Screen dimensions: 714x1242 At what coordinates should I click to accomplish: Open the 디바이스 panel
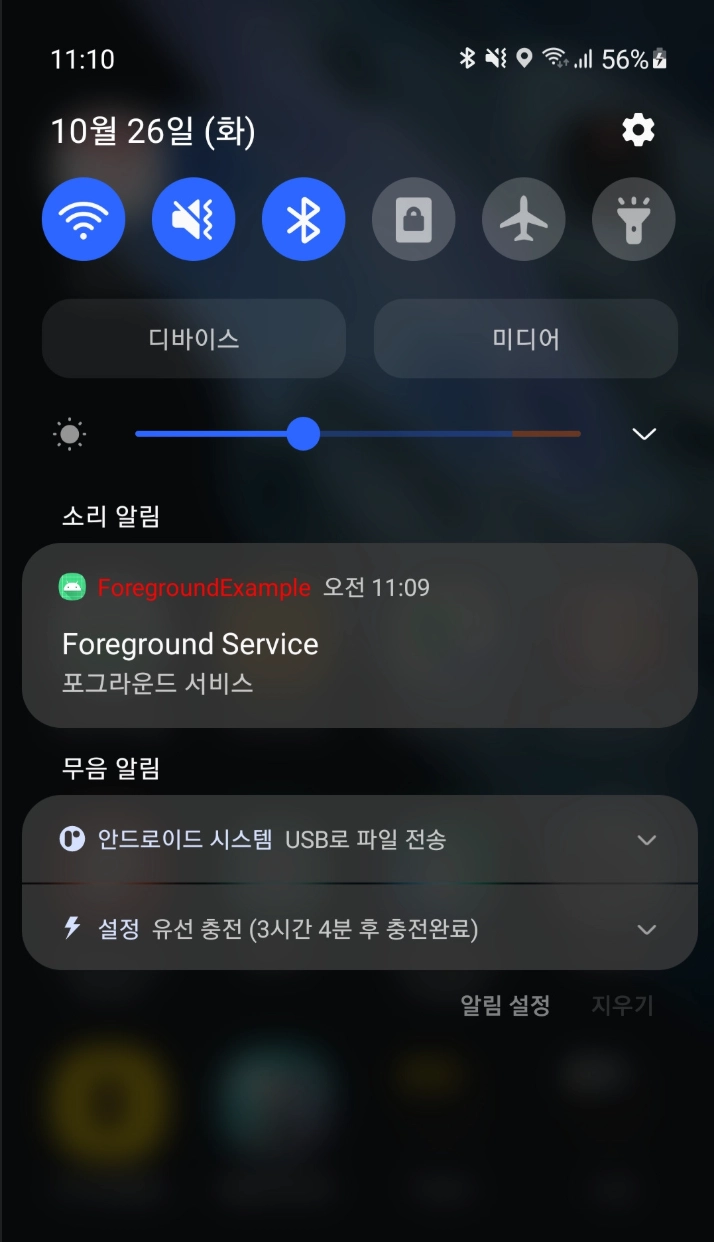point(194,338)
